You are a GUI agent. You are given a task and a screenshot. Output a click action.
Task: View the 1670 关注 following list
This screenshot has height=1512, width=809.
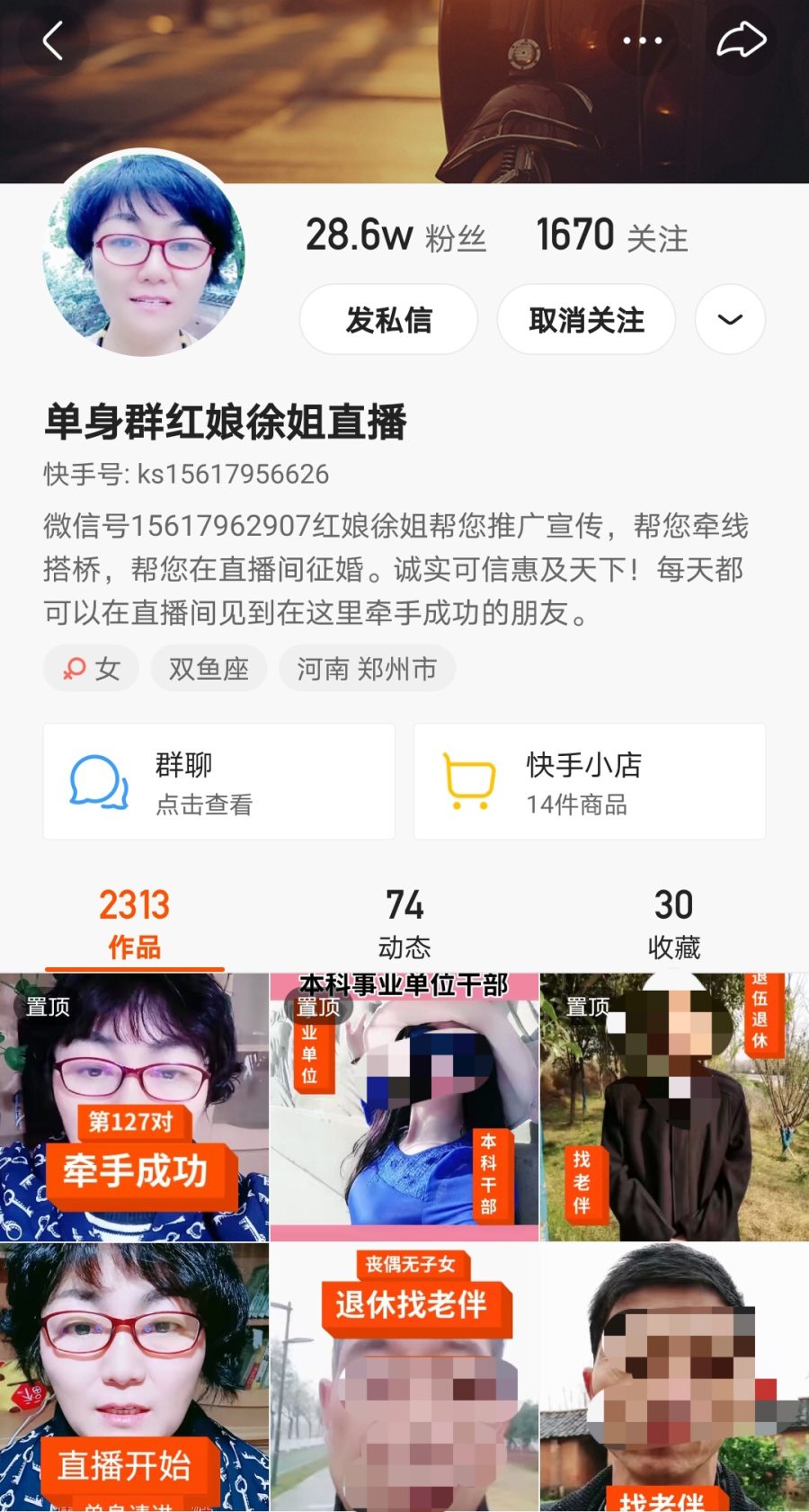click(611, 236)
